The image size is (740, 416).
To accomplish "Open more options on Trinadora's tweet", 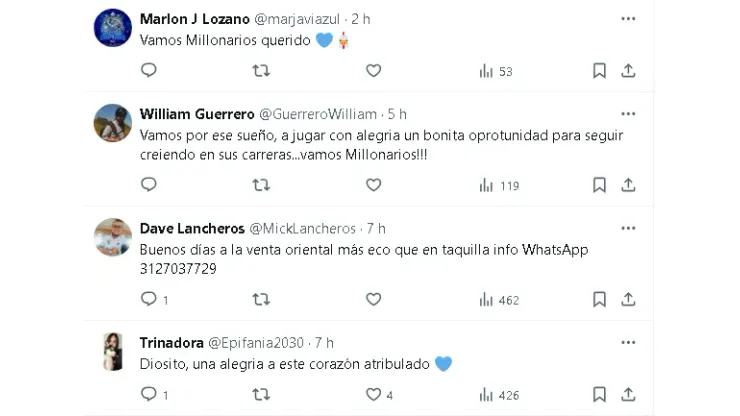I will (x=627, y=343).
